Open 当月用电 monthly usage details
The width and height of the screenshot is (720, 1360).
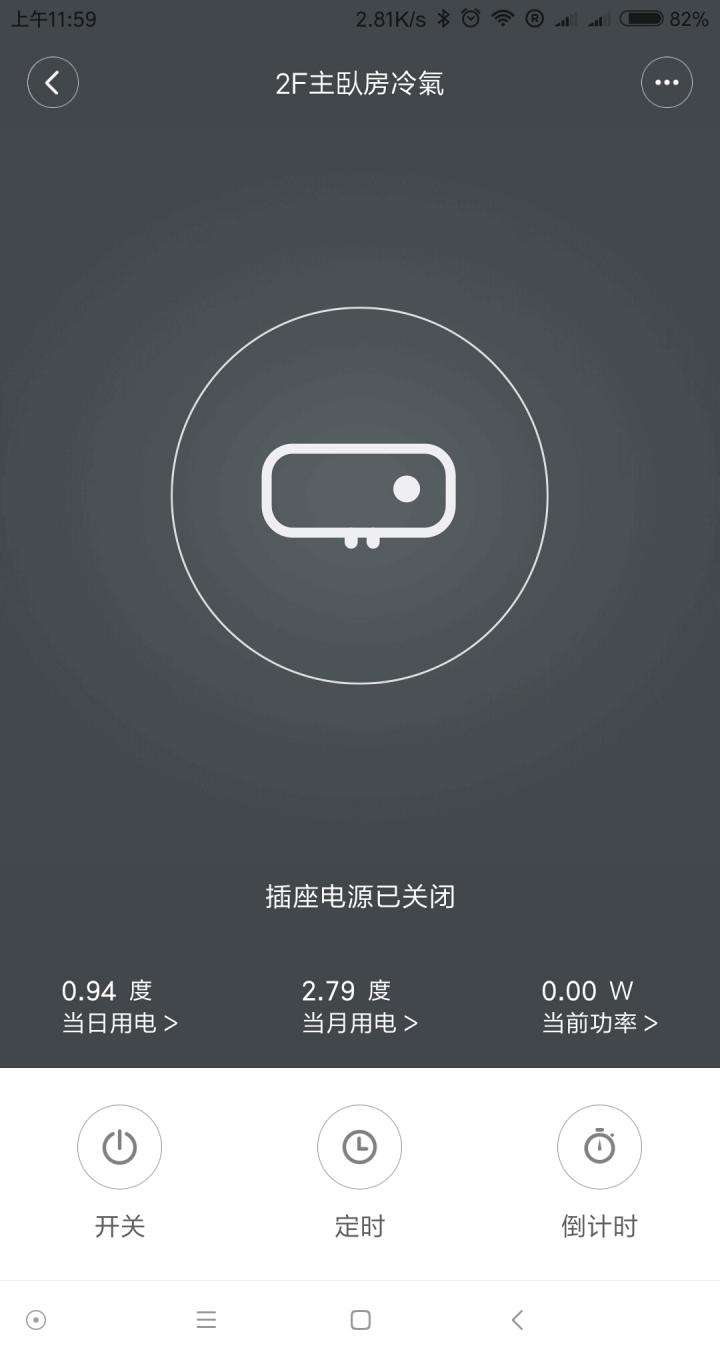[360, 1007]
